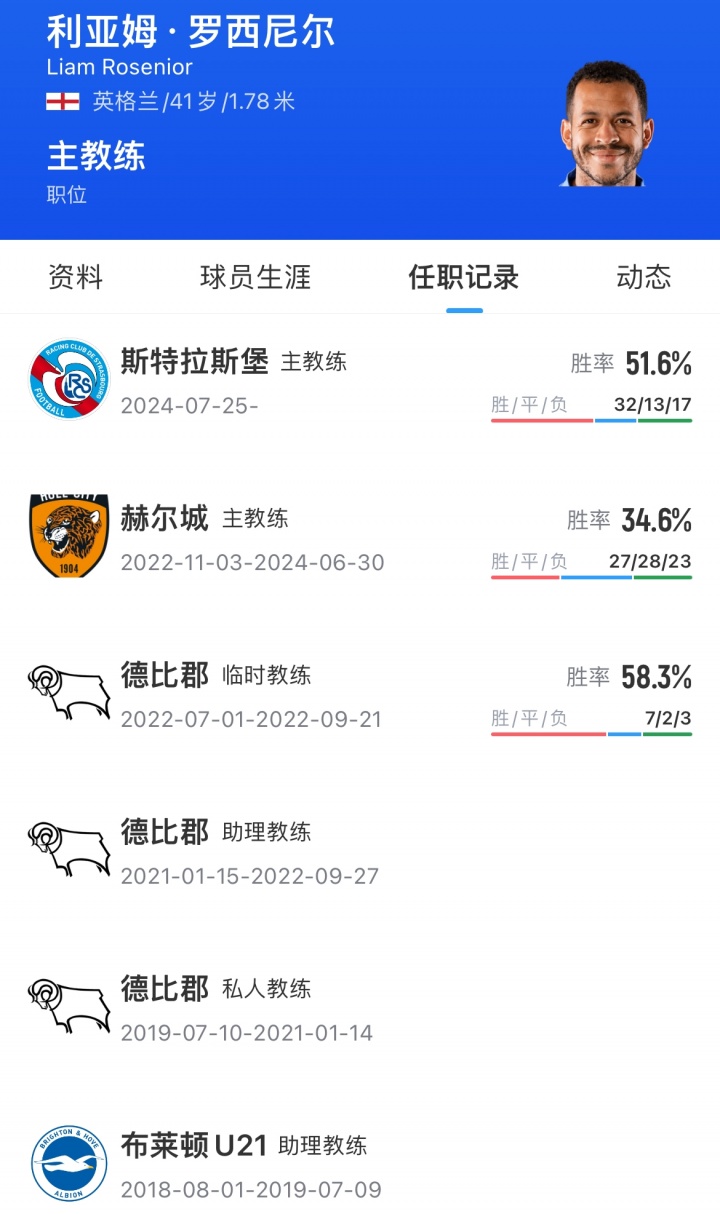The height and width of the screenshot is (1214, 720).
Task: Tap the 德比郡 私人教练 record
Action: click(360, 1008)
